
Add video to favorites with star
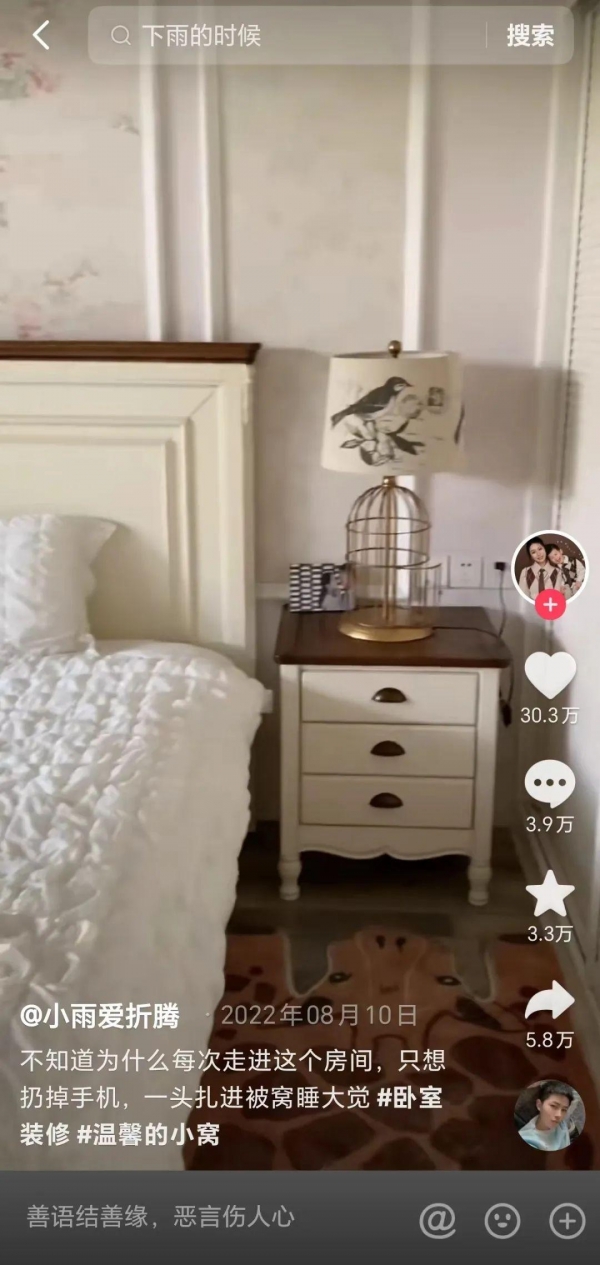coord(549,893)
